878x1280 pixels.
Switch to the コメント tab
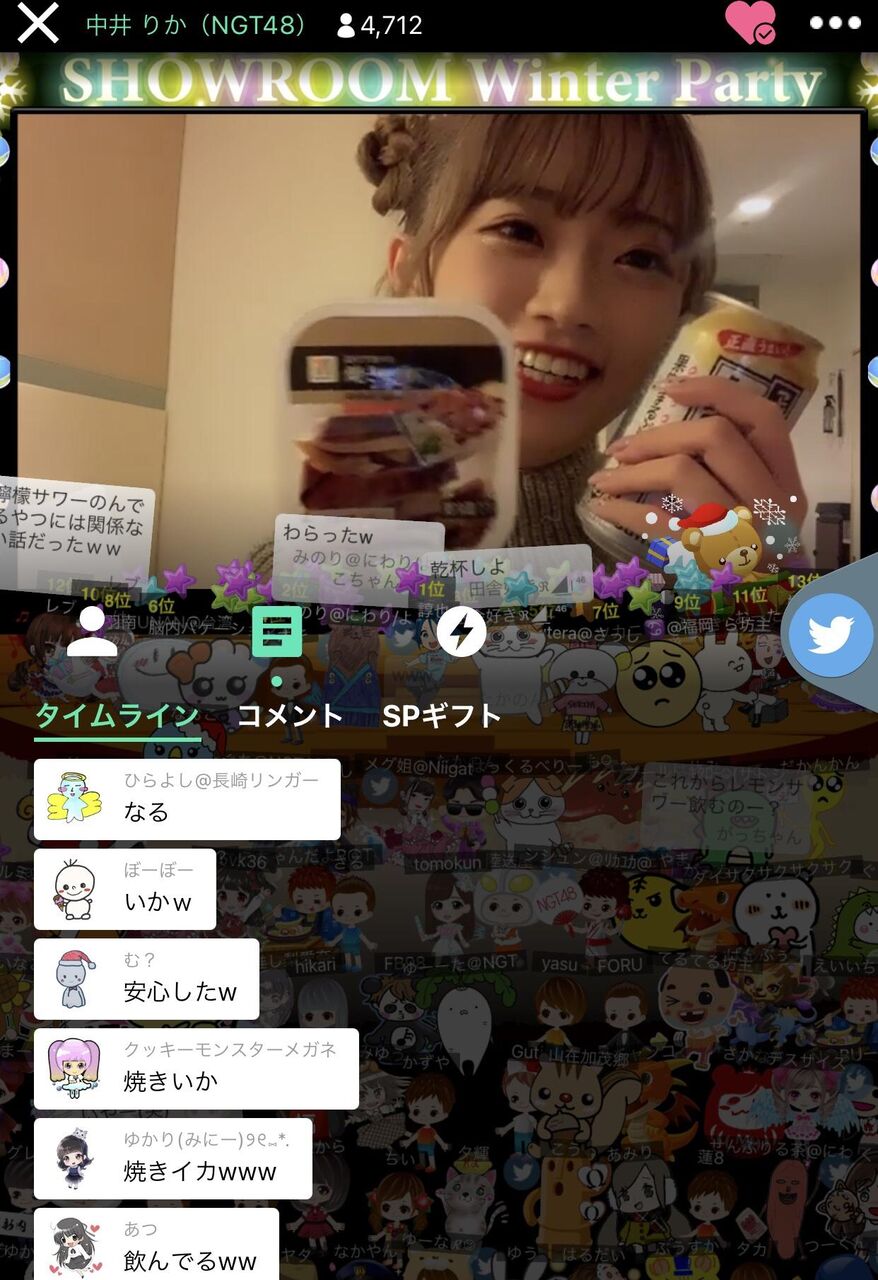(x=290, y=715)
